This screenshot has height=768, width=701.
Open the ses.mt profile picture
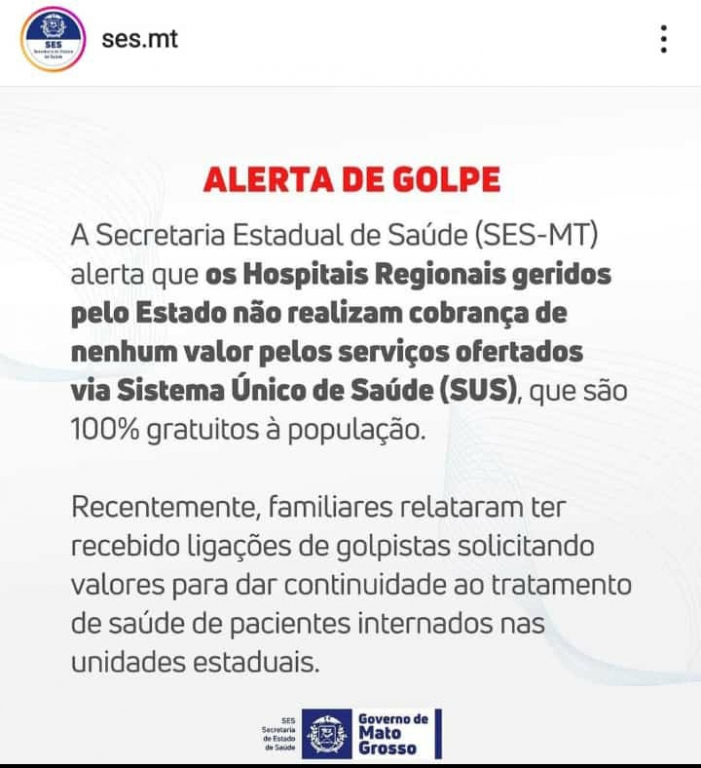pos(53,39)
